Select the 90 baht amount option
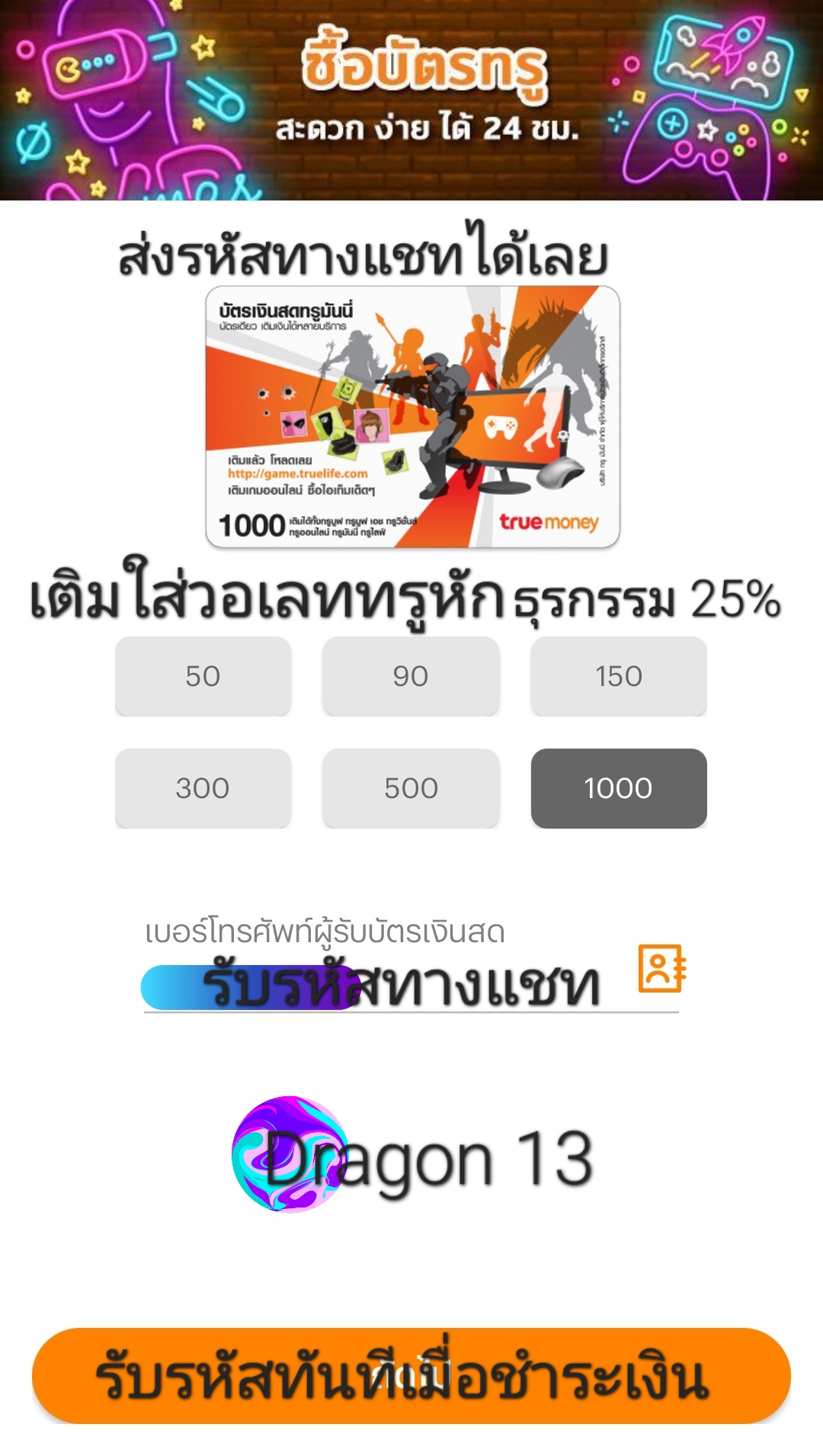823x1456 pixels. tap(411, 676)
